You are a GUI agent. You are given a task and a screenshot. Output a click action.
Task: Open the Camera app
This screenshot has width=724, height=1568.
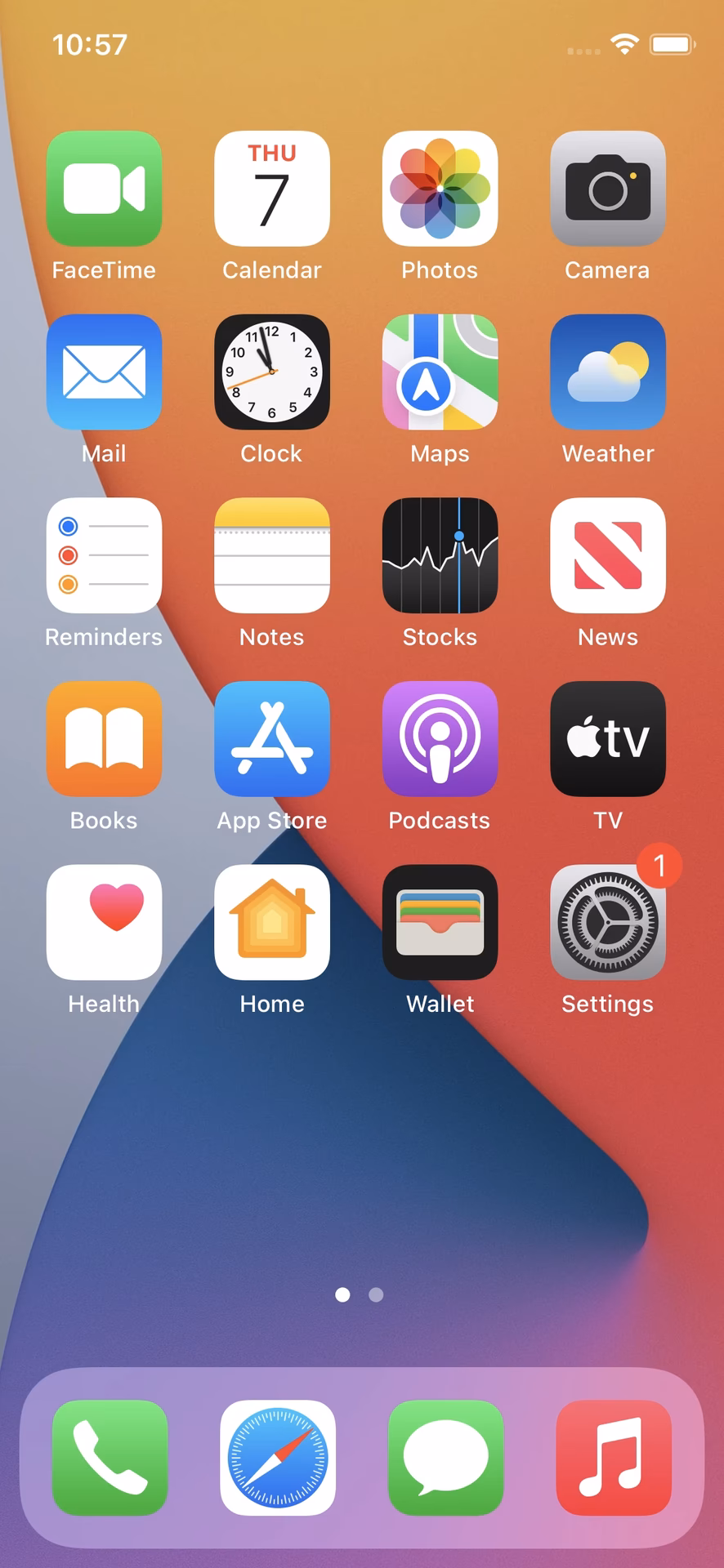(x=607, y=188)
